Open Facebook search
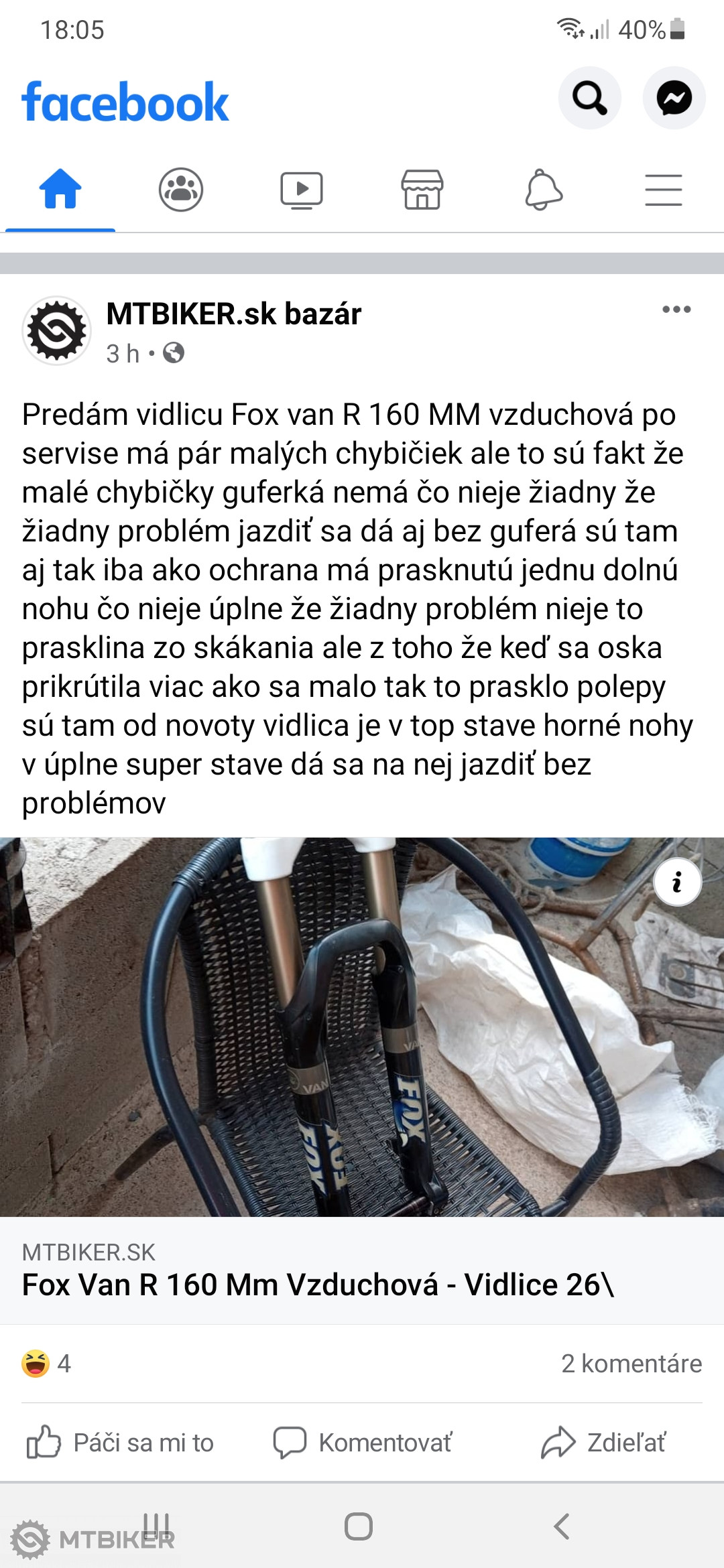This screenshot has height=1568, width=724. coord(589,98)
